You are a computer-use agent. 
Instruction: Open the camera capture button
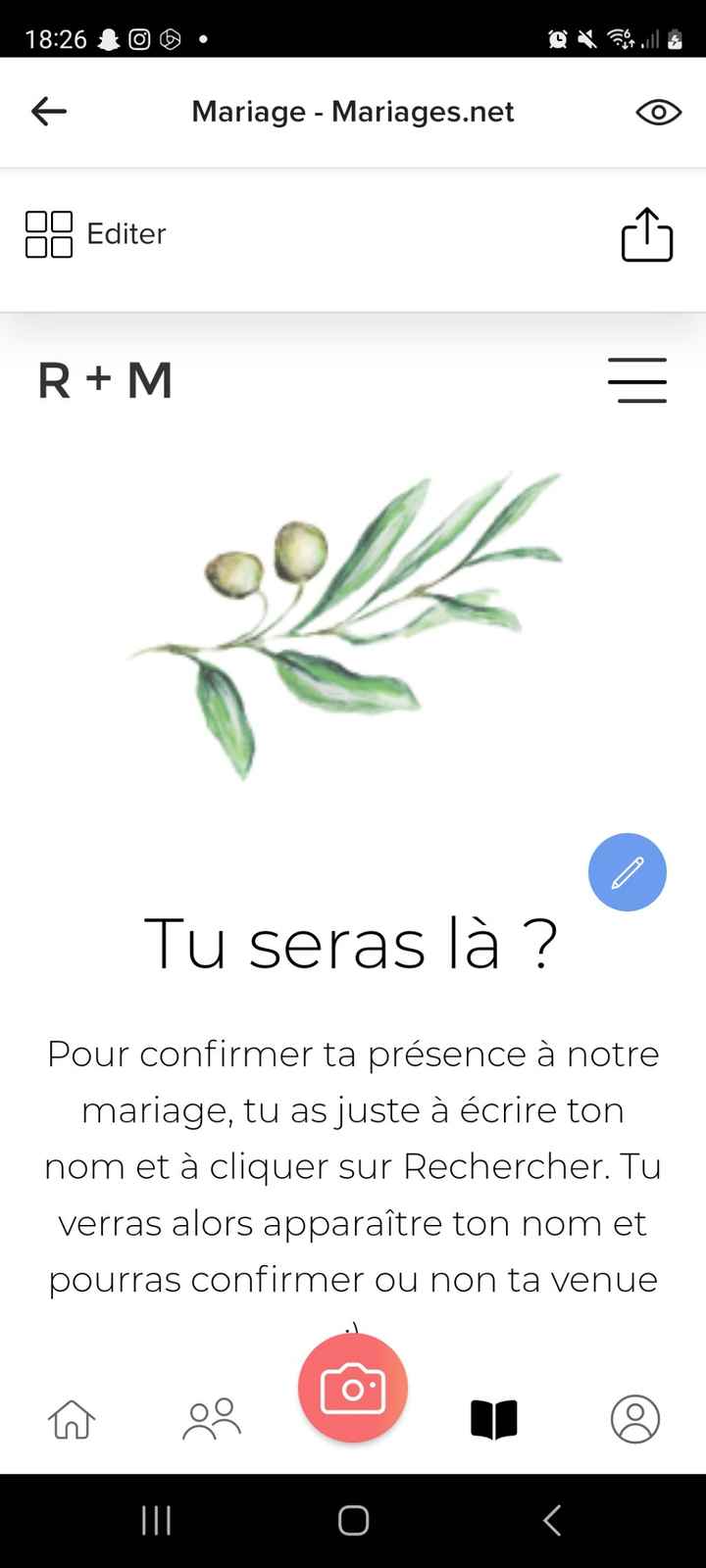point(352,1386)
